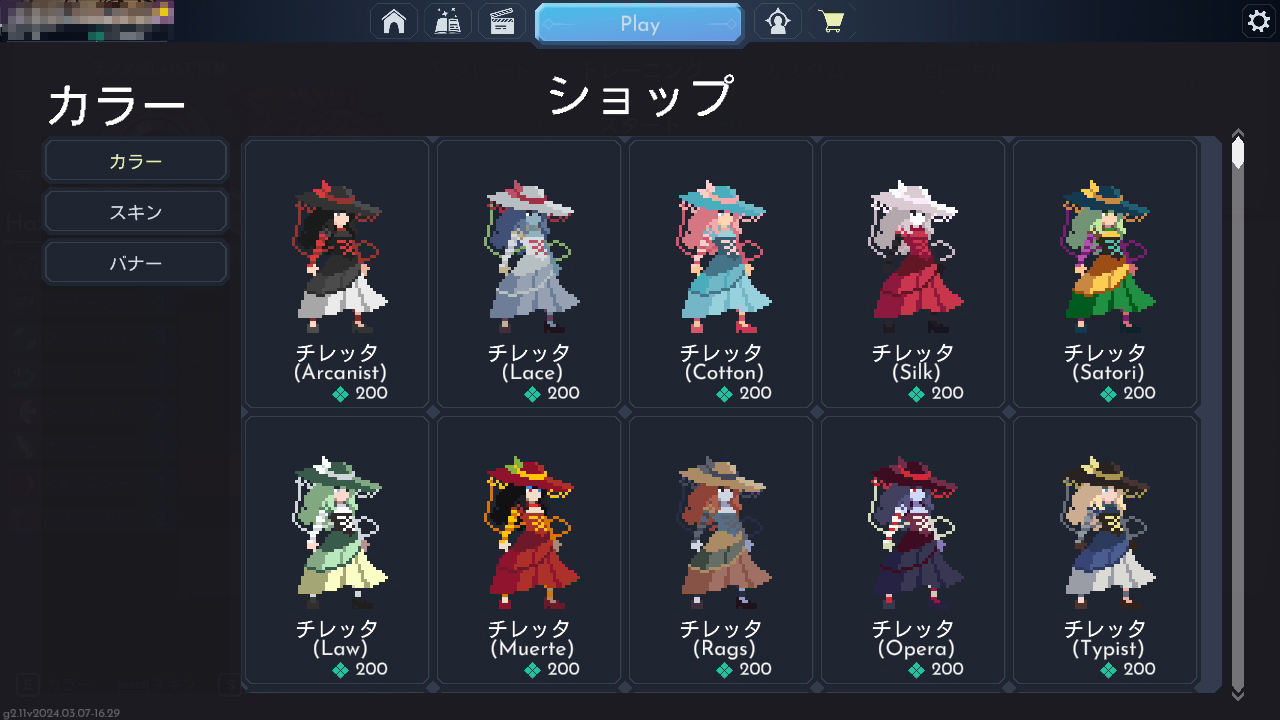Image resolution: width=1280 pixels, height=720 pixels.
Task: Choose the Cotton color card
Action: [721, 273]
